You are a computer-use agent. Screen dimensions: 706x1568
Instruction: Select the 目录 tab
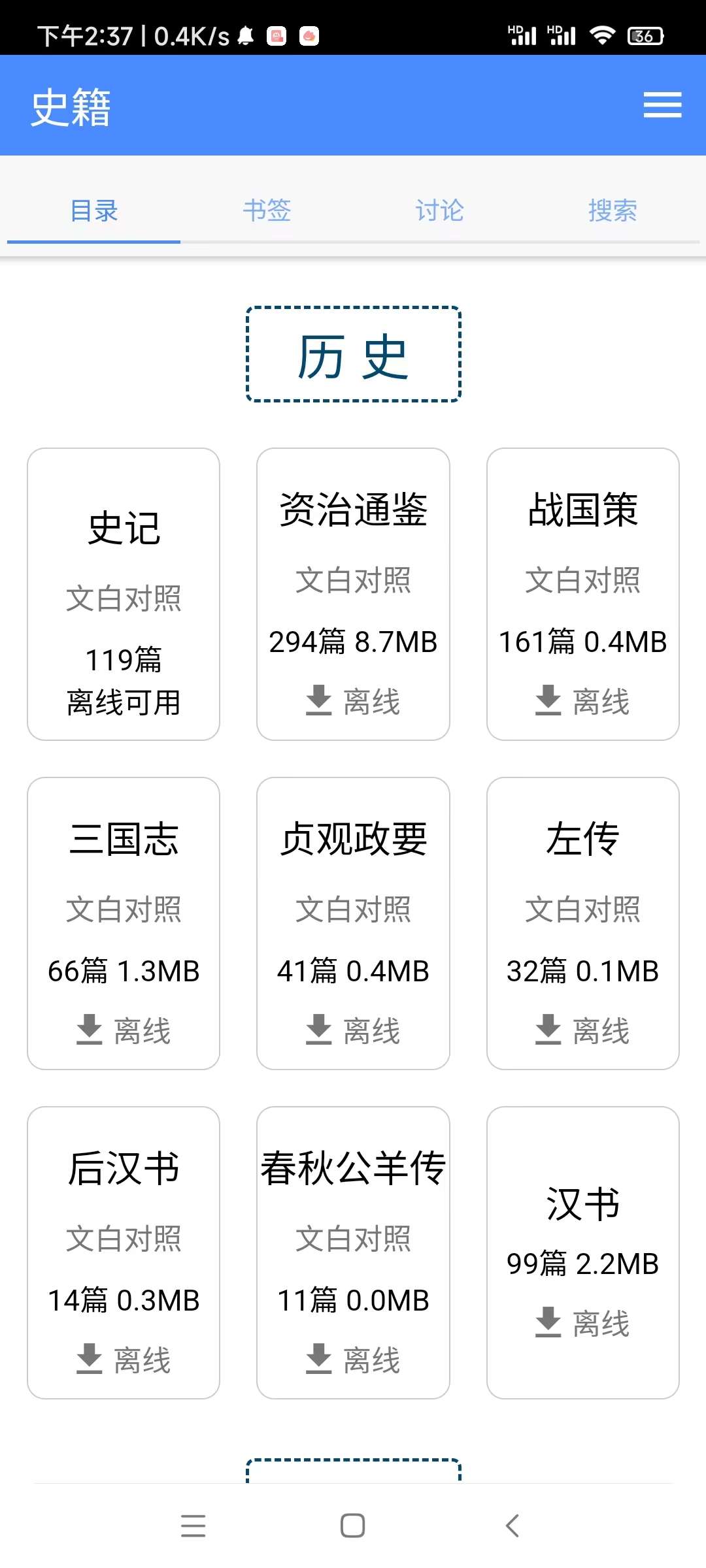(x=94, y=210)
